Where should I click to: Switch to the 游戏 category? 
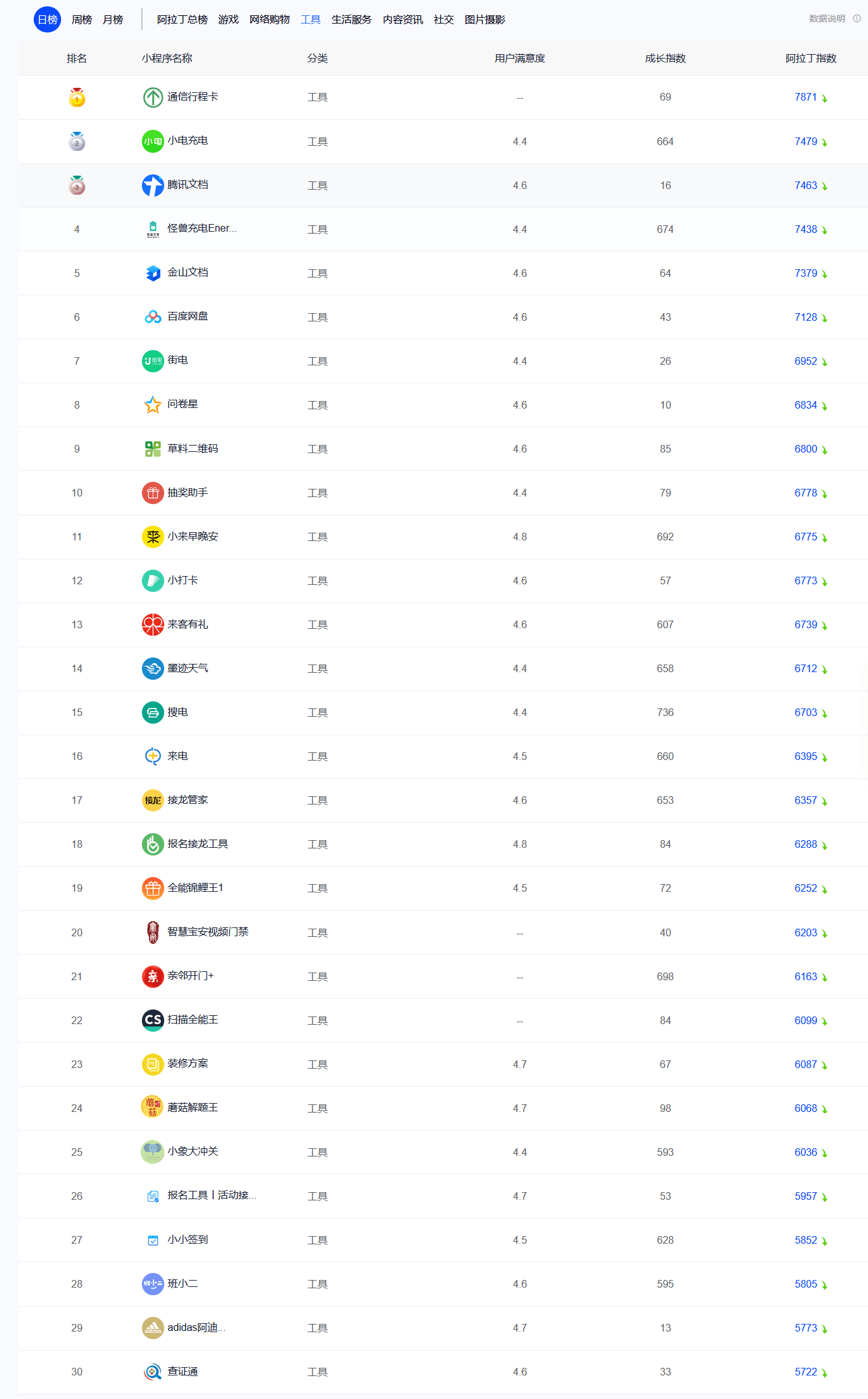tap(228, 20)
